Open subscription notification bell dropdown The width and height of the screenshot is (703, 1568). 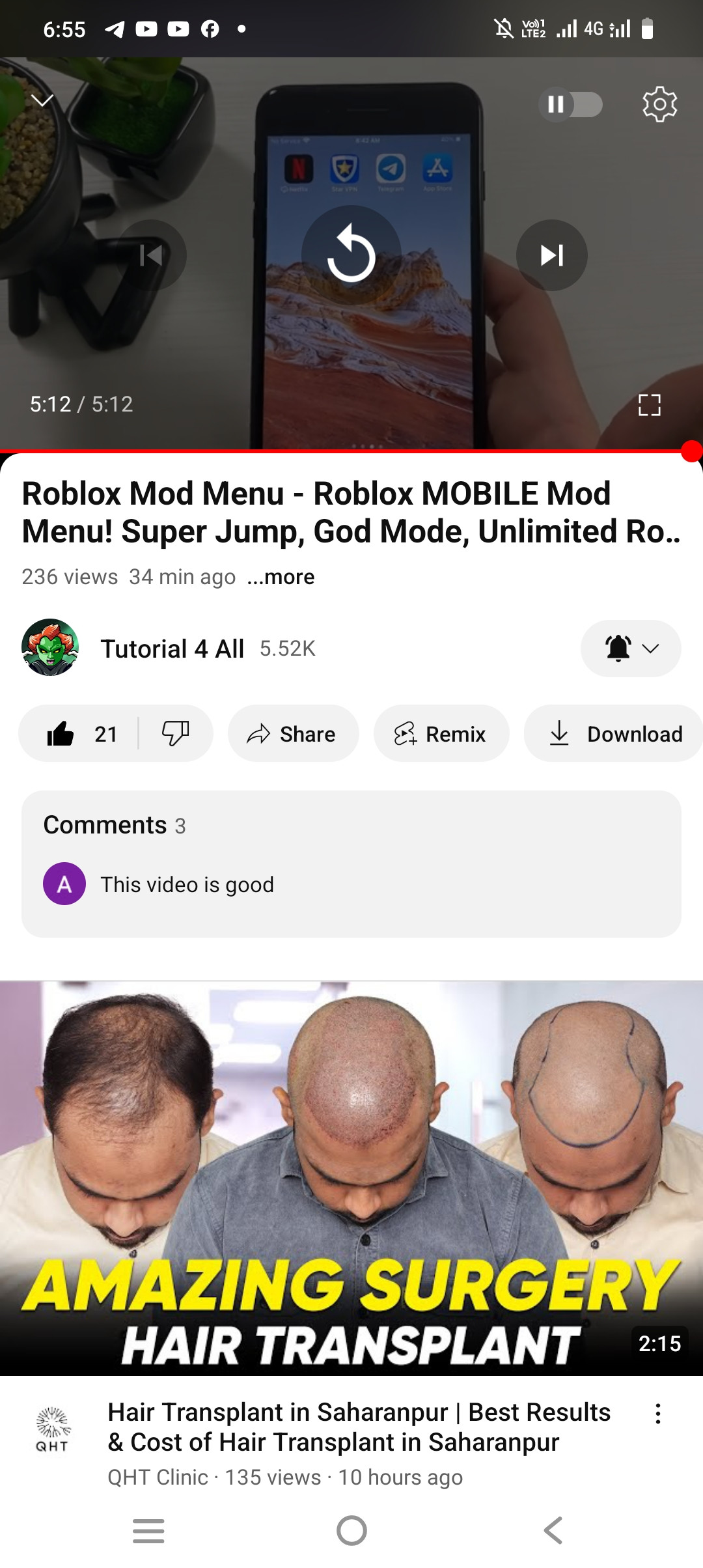(631, 649)
